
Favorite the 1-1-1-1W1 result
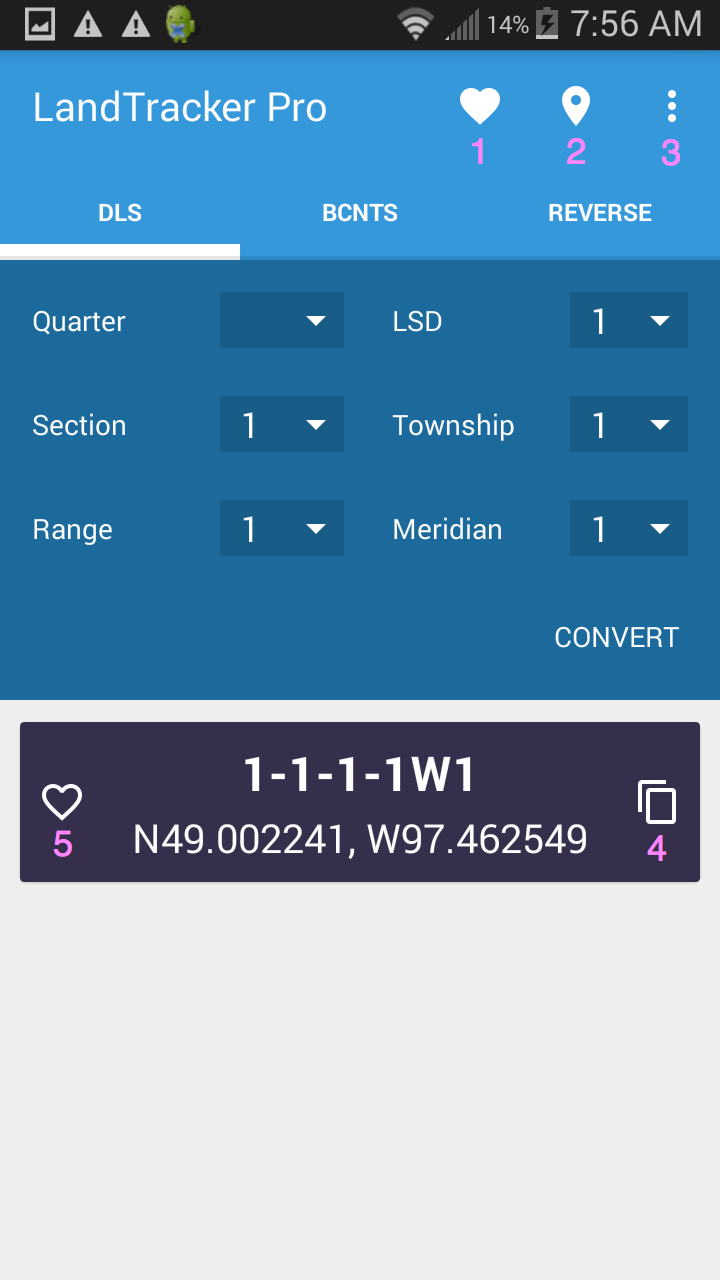pos(62,802)
